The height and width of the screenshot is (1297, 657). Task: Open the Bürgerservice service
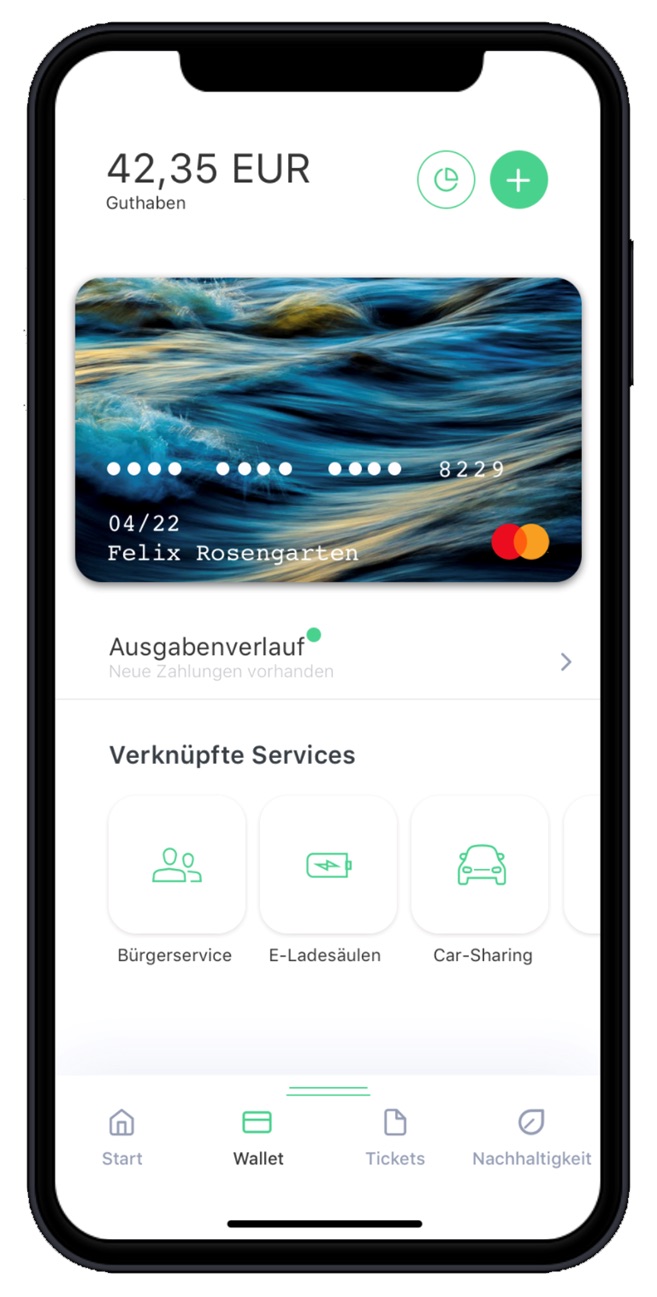(176, 865)
